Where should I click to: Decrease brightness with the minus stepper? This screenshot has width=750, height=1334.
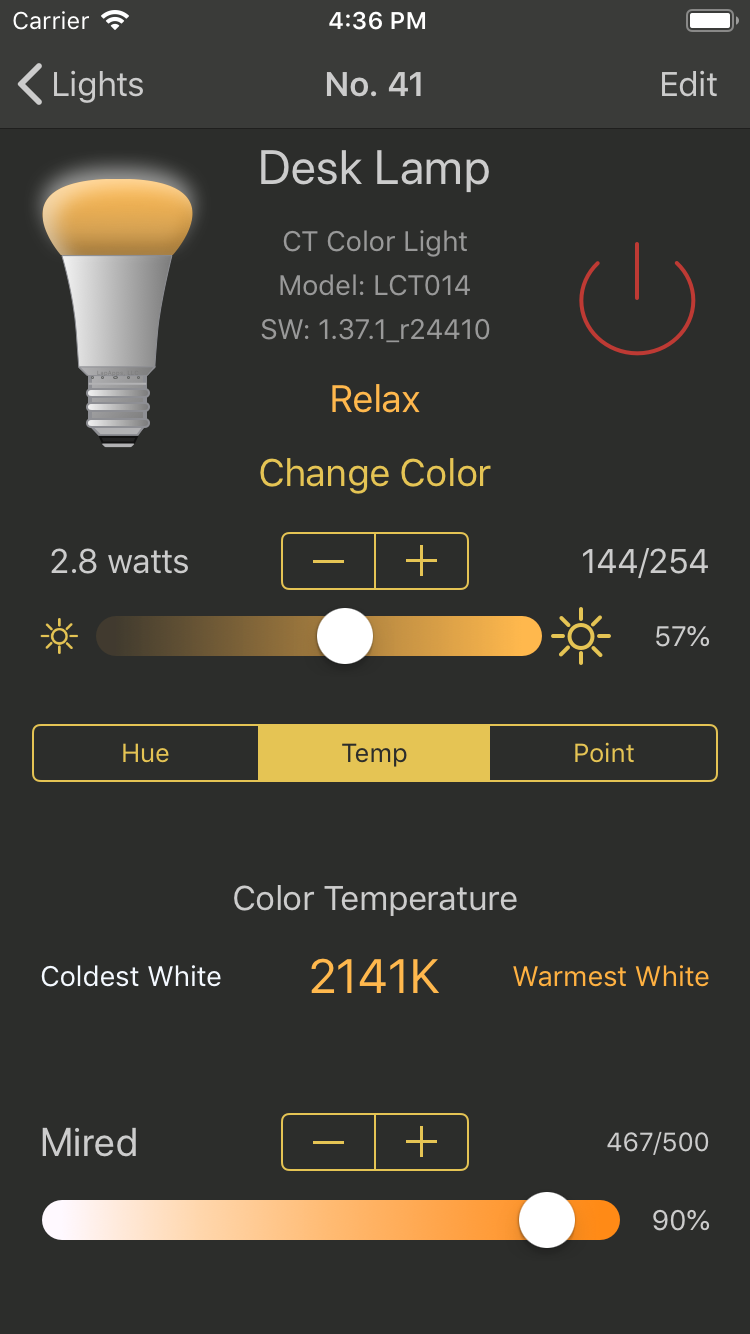(328, 561)
